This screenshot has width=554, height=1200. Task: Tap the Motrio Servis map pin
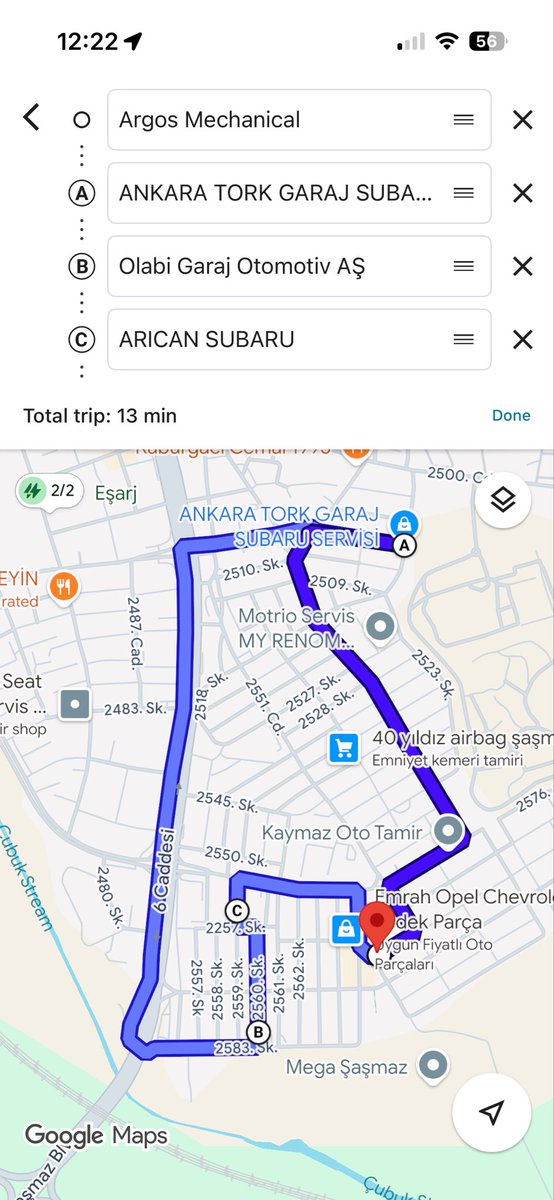point(379,627)
